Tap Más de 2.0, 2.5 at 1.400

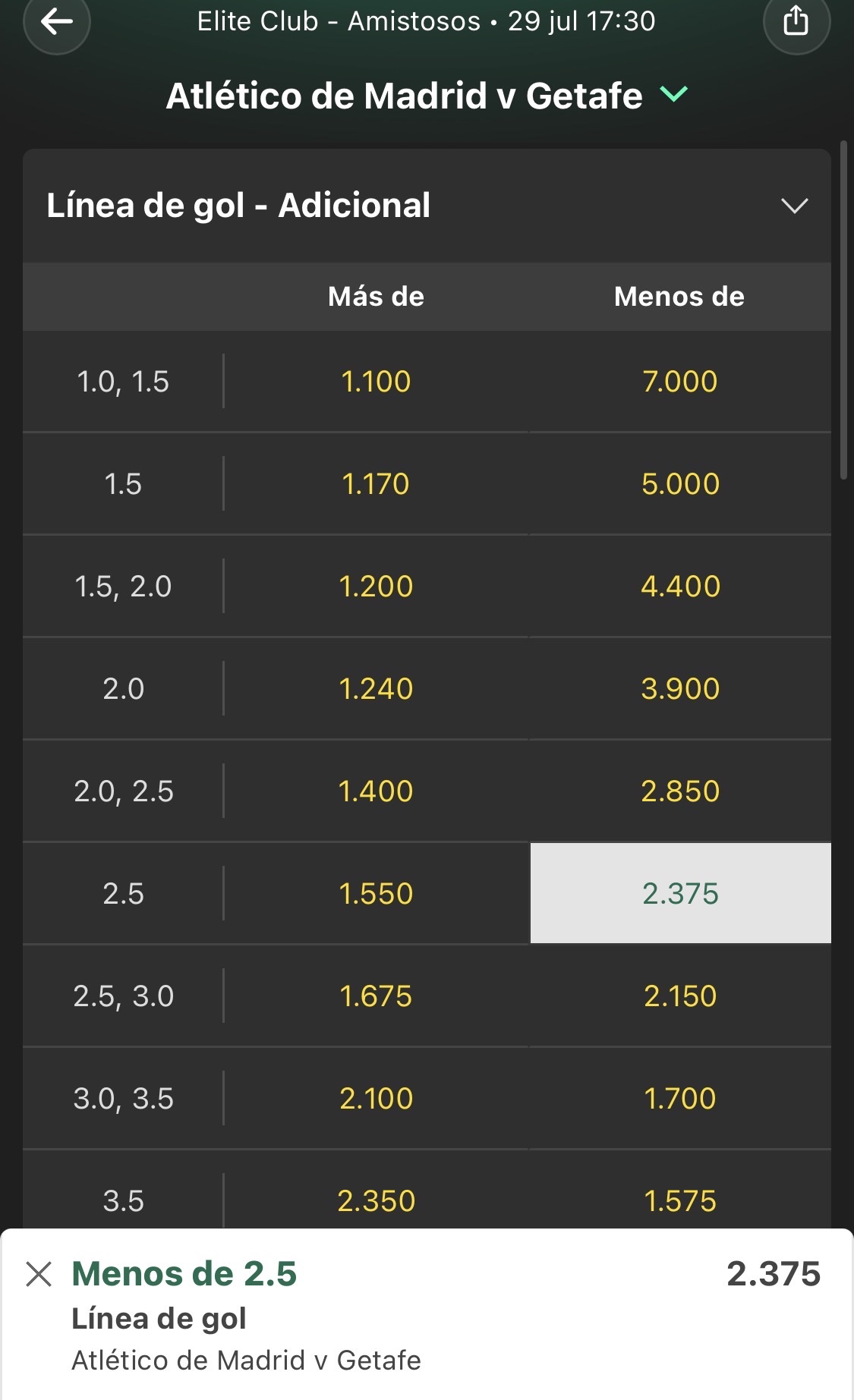377,791
